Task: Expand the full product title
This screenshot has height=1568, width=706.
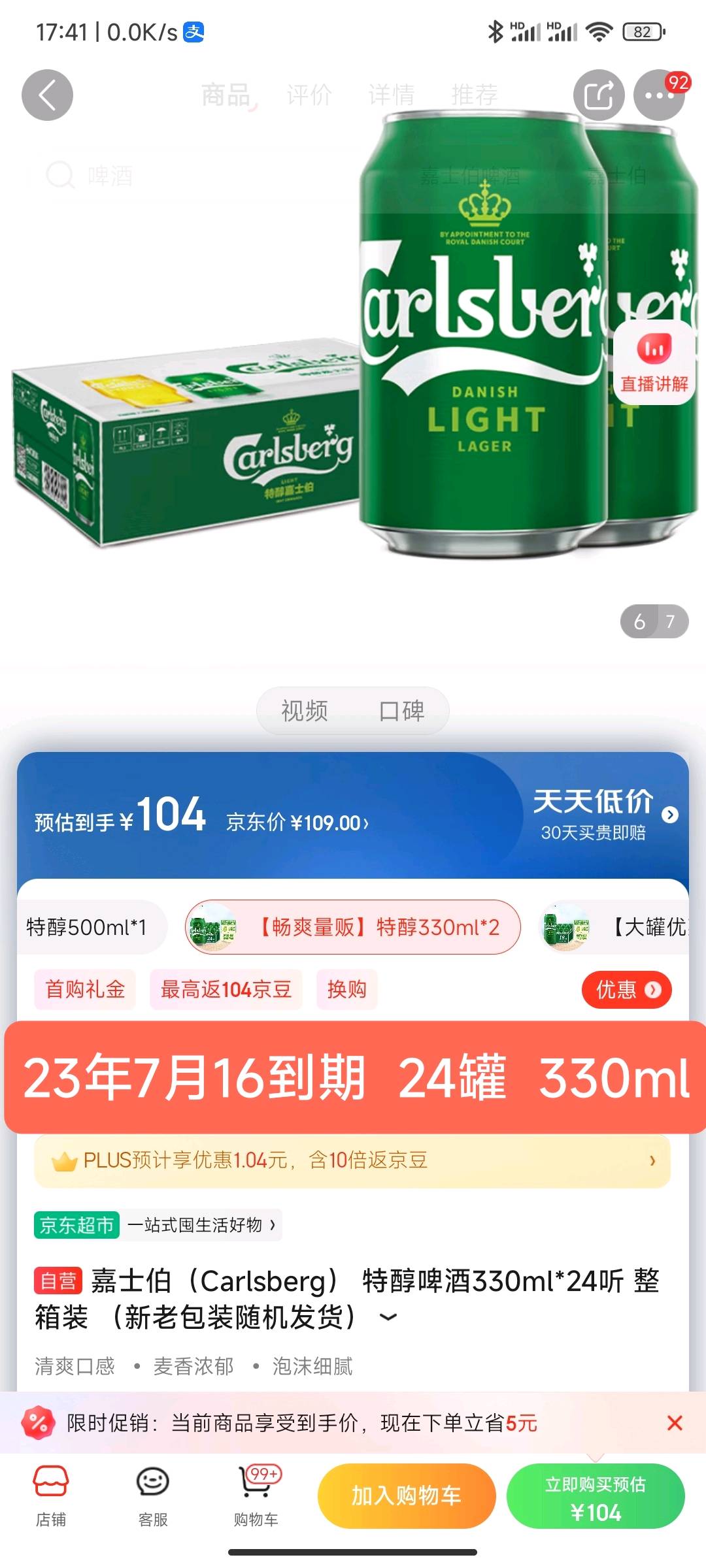Action: tap(388, 1318)
